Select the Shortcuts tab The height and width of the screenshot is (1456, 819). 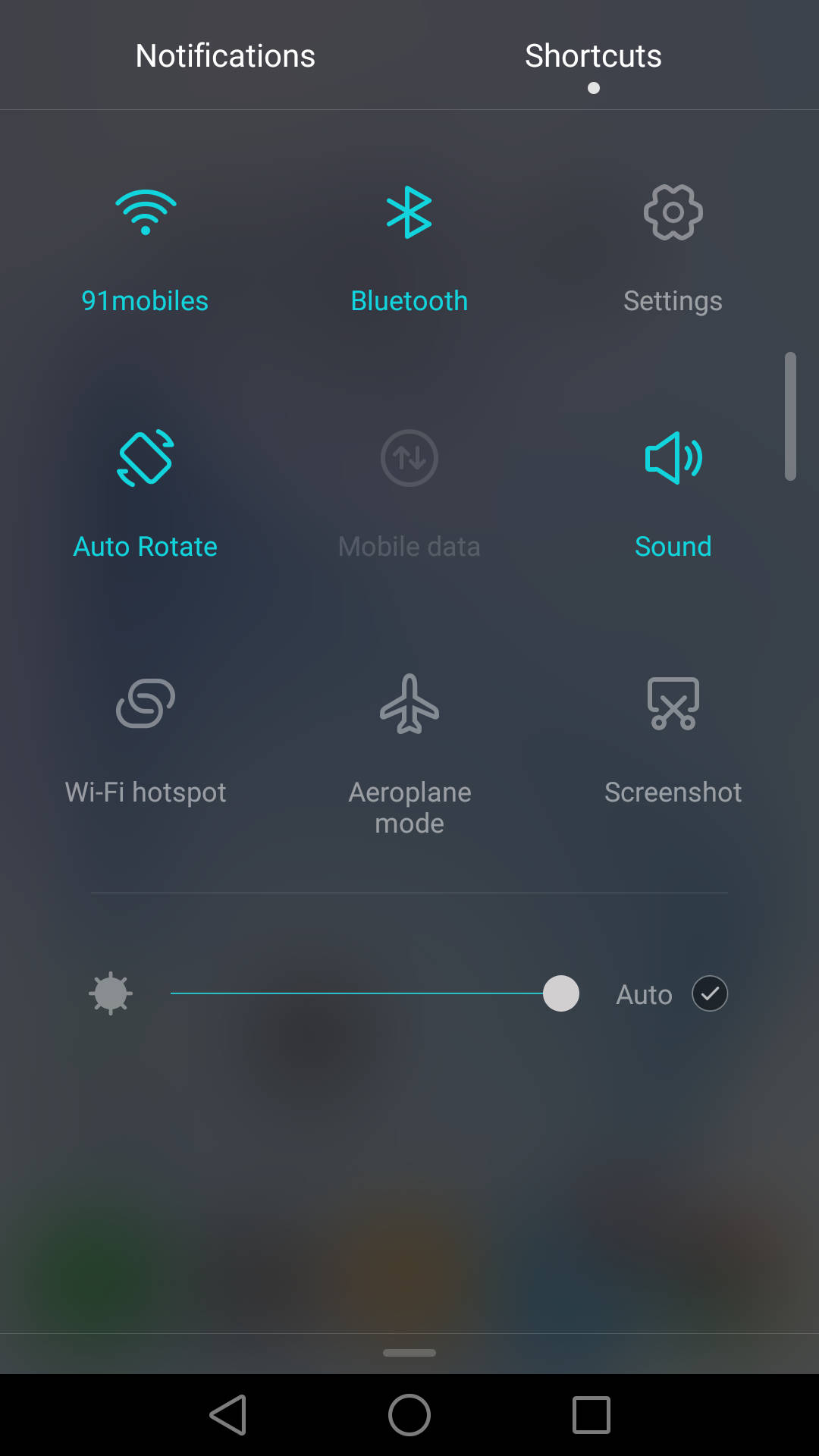tap(593, 55)
